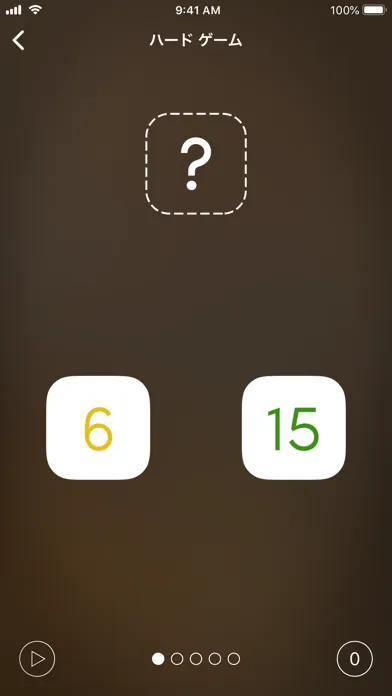This screenshot has height=696, width=392.
Task: Choose the yellow 6 answer tile
Action: tap(98, 428)
